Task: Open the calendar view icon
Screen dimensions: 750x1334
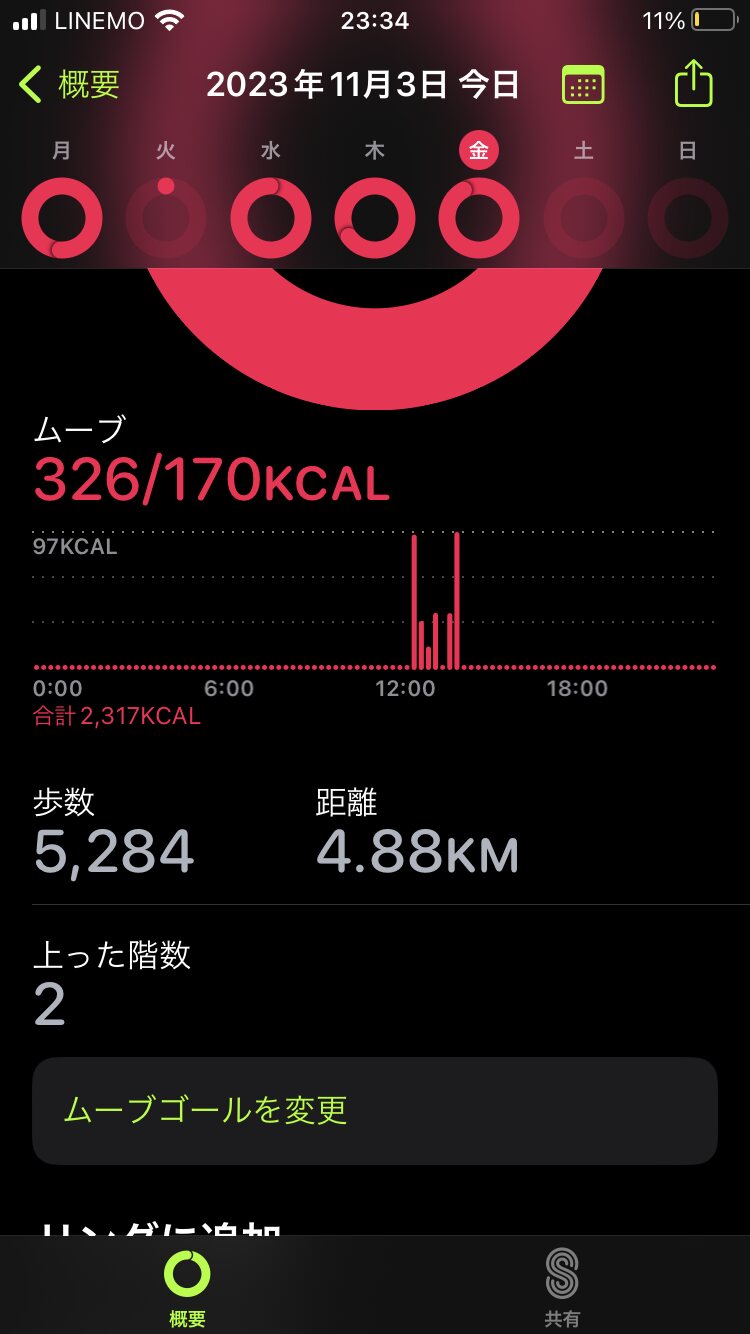Action: pos(583,85)
